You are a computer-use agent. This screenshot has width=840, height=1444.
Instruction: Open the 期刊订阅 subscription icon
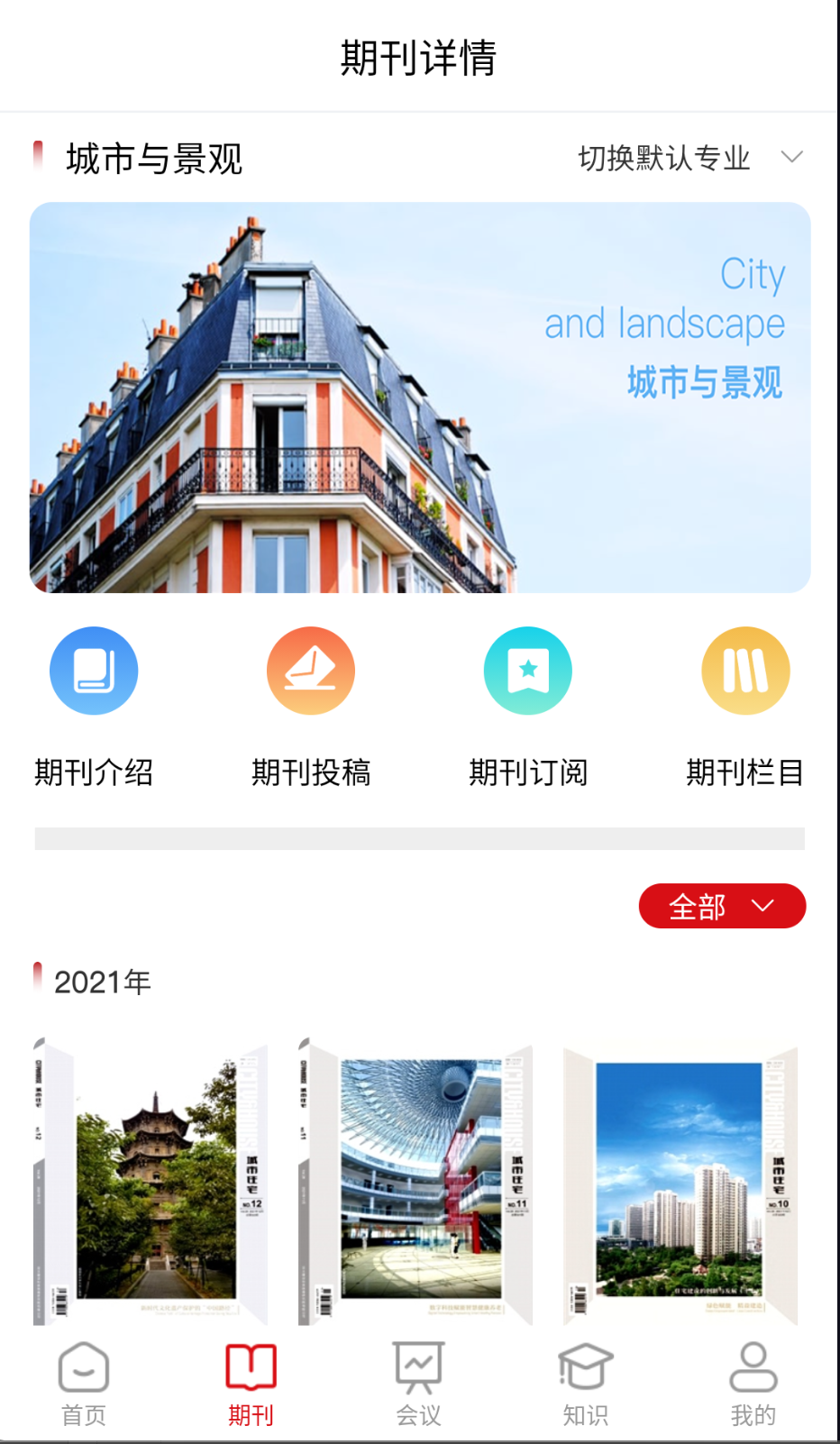coord(527,671)
